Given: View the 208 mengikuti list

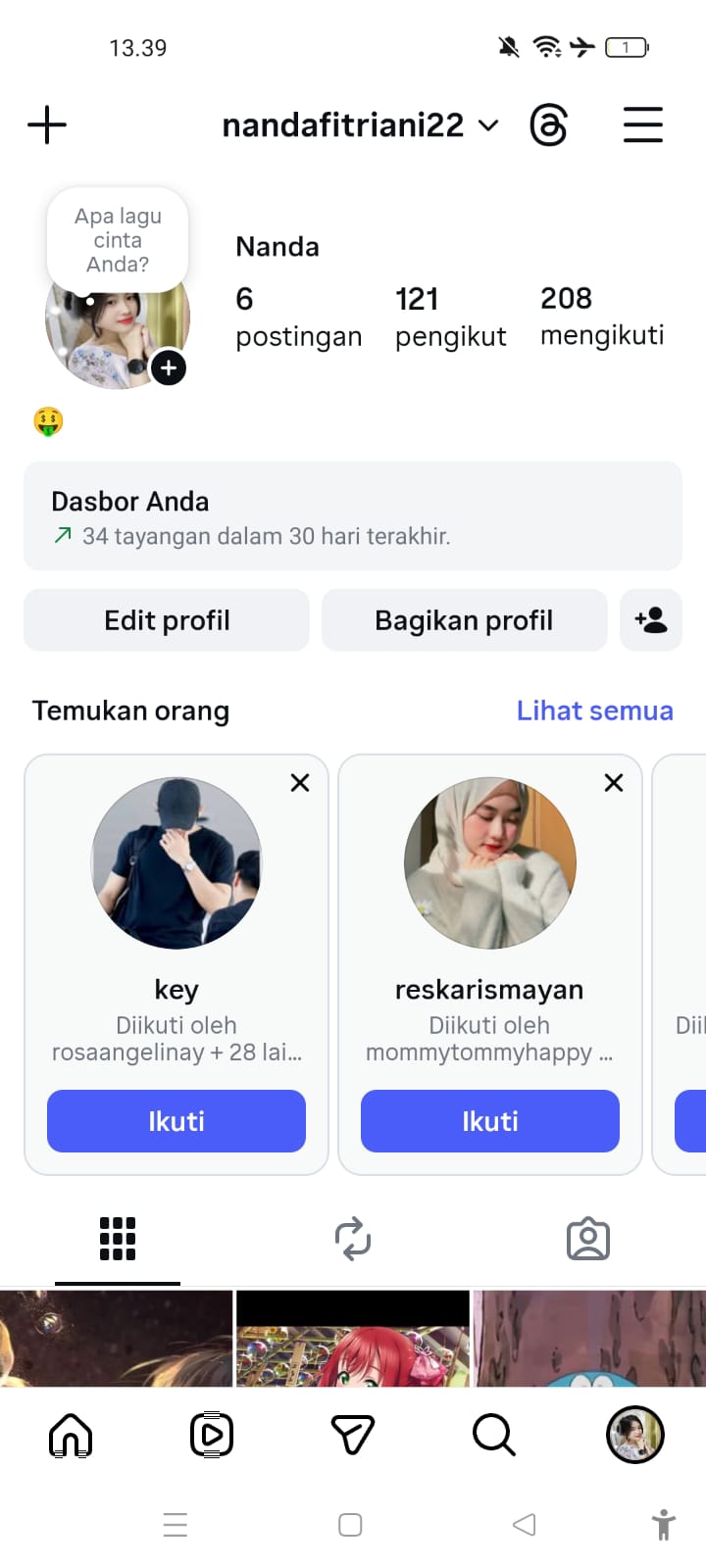Looking at the screenshot, I should click(x=601, y=316).
